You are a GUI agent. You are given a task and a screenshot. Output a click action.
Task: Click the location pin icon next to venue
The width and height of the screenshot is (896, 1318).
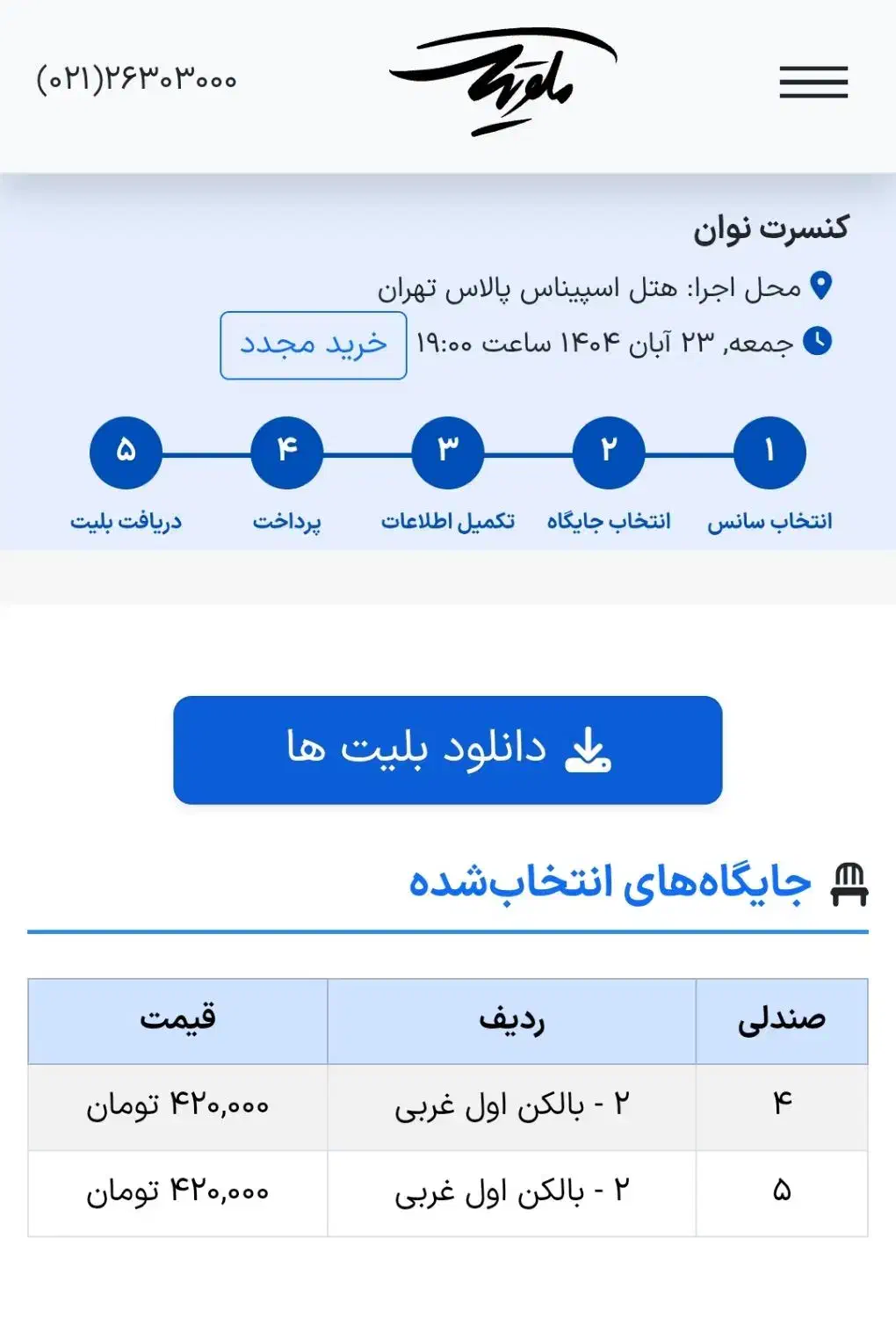pyautogui.click(x=820, y=283)
